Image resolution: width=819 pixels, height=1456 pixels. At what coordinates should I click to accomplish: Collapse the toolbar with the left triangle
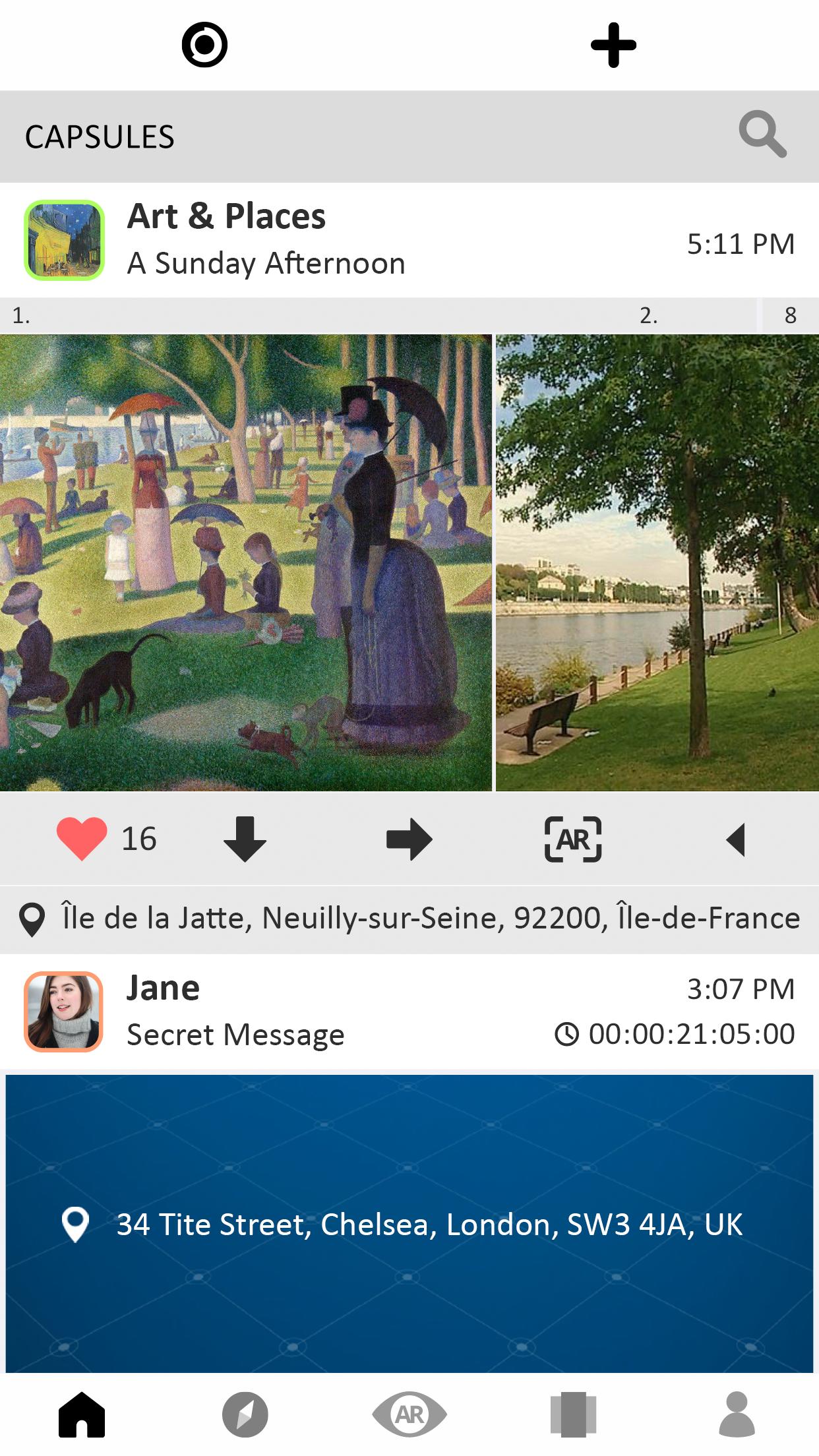click(x=735, y=839)
